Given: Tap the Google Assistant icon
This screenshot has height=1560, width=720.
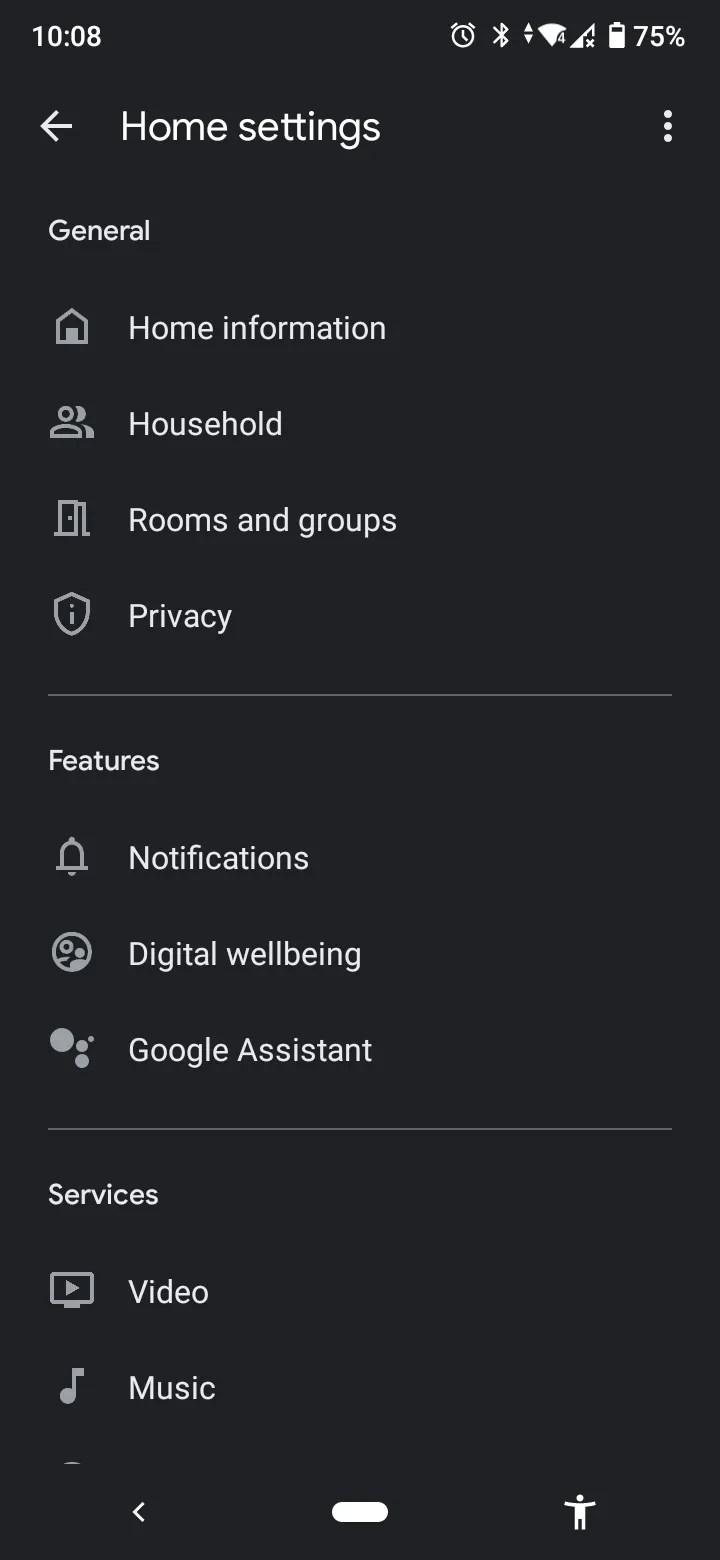Looking at the screenshot, I should pos(71,1048).
